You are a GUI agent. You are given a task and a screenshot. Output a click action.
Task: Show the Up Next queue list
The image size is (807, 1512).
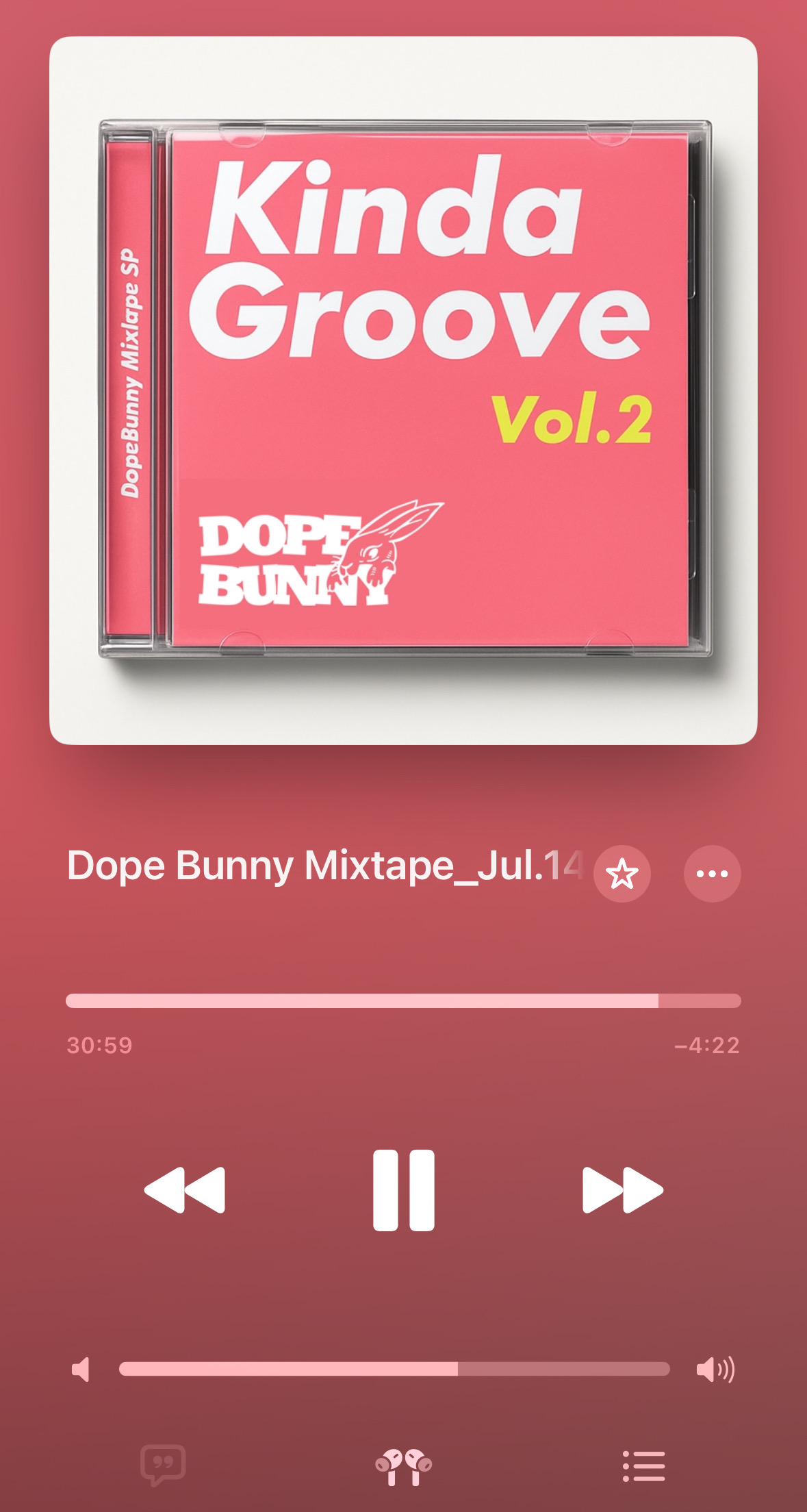[644, 1466]
